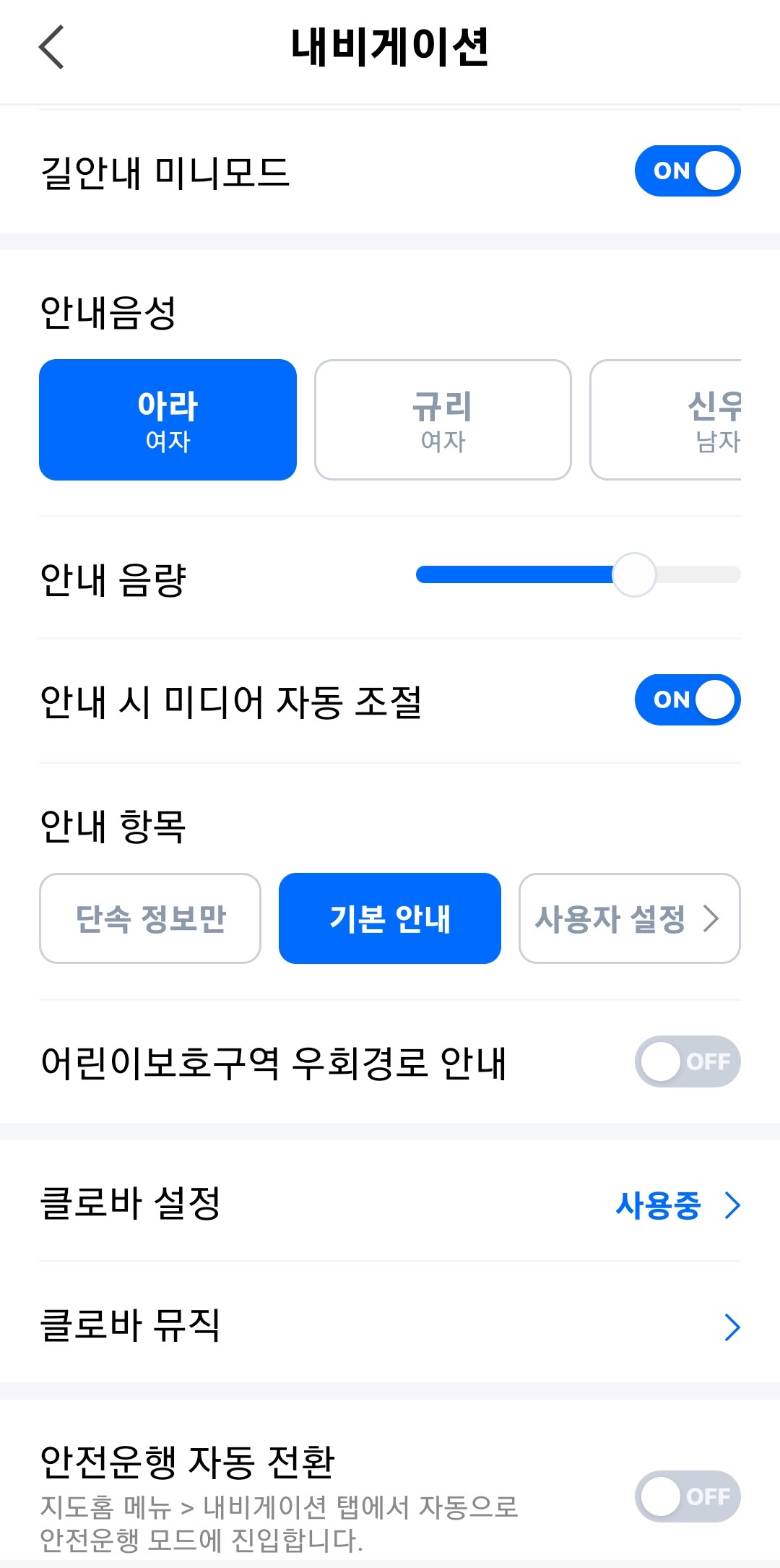780x1568 pixels.
Task: Enable 어린이보호구역 우회경로 안내
Action: click(x=688, y=1061)
